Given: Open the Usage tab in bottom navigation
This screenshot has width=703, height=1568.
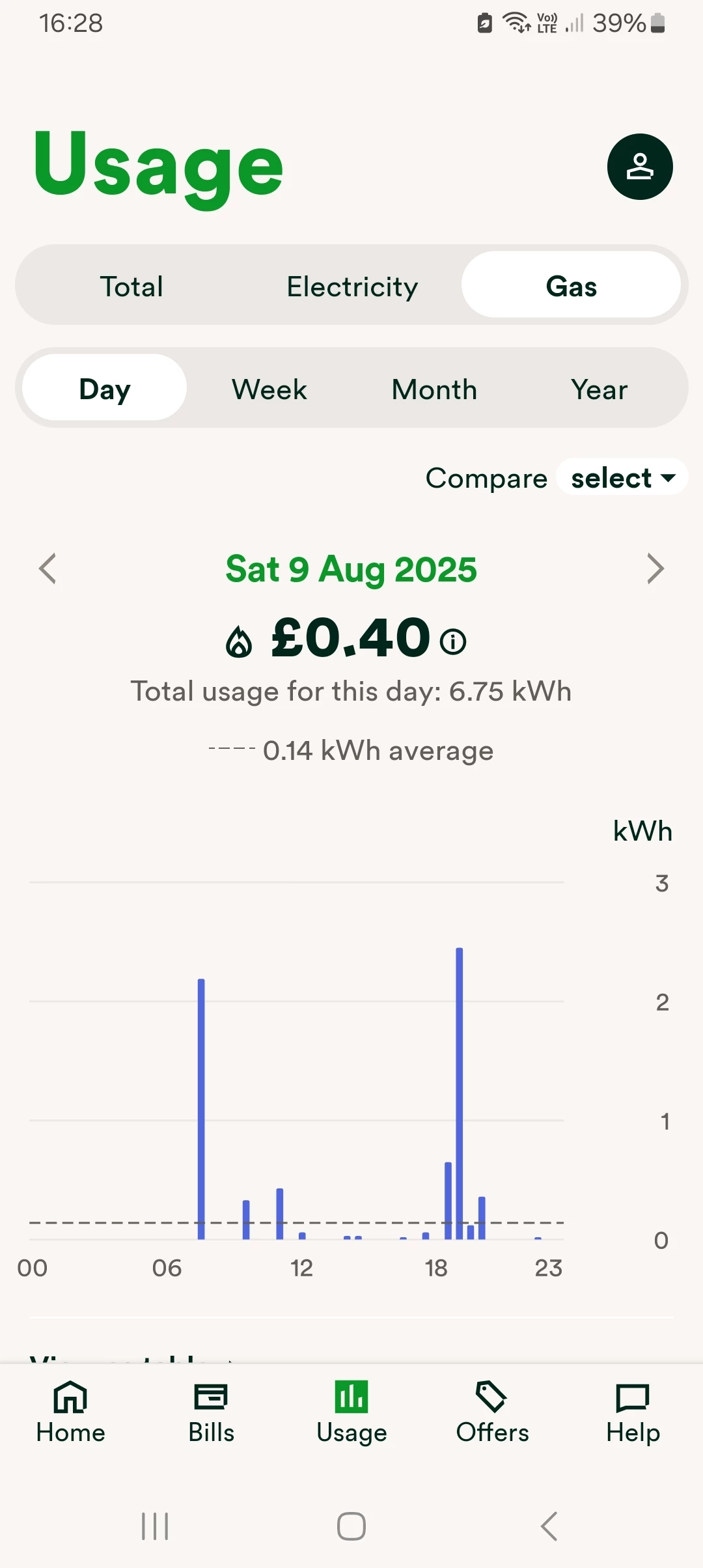Looking at the screenshot, I should coord(351,1412).
